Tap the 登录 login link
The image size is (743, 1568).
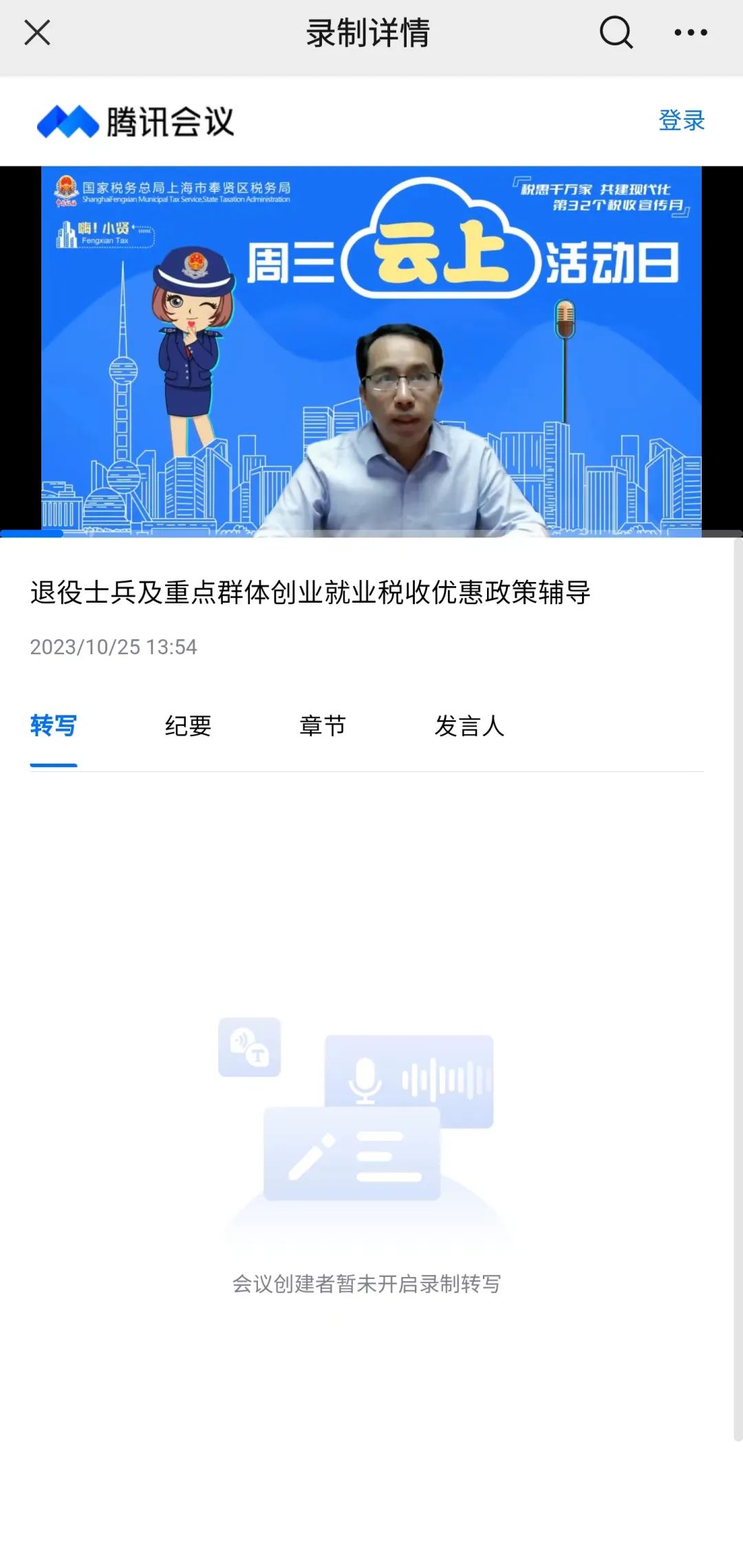[681, 120]
